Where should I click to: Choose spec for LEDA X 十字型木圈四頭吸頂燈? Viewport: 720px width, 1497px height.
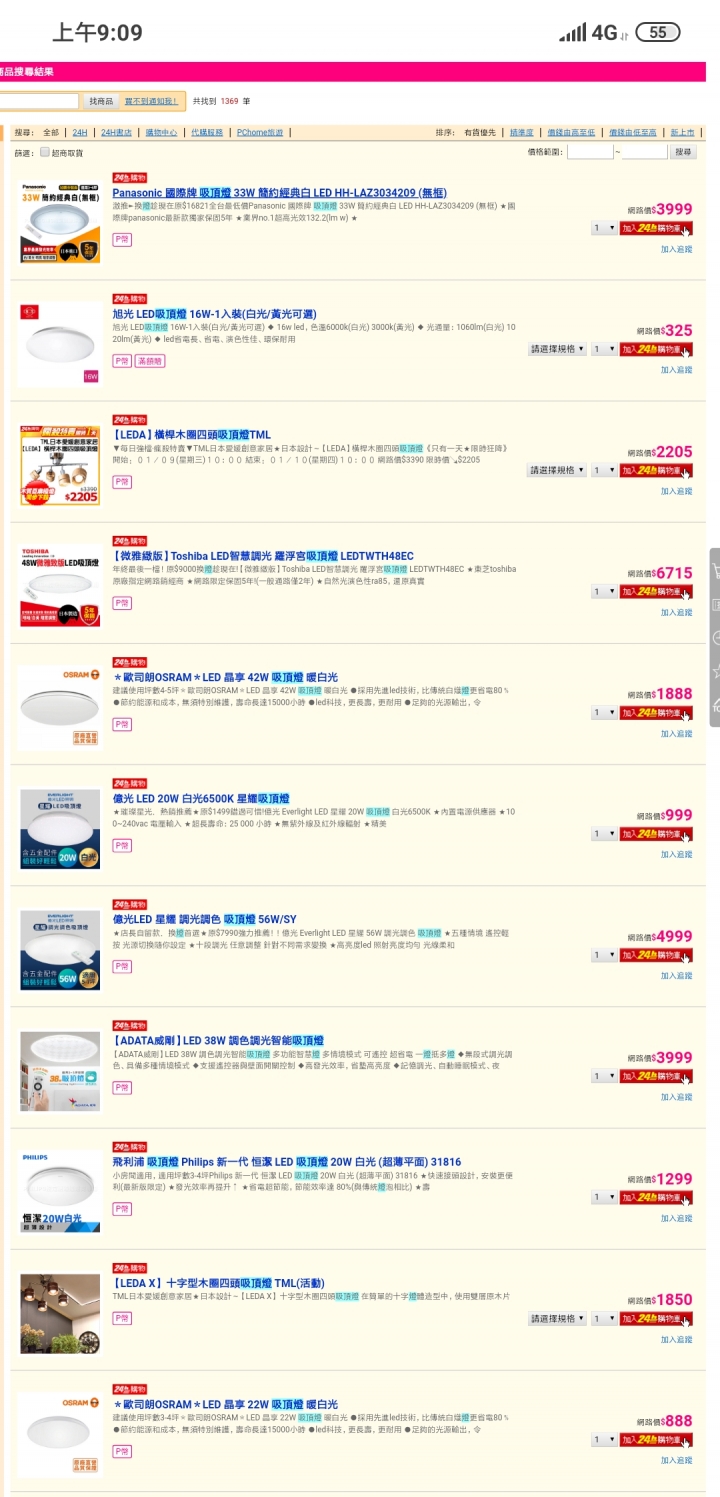pos(557,1318)
